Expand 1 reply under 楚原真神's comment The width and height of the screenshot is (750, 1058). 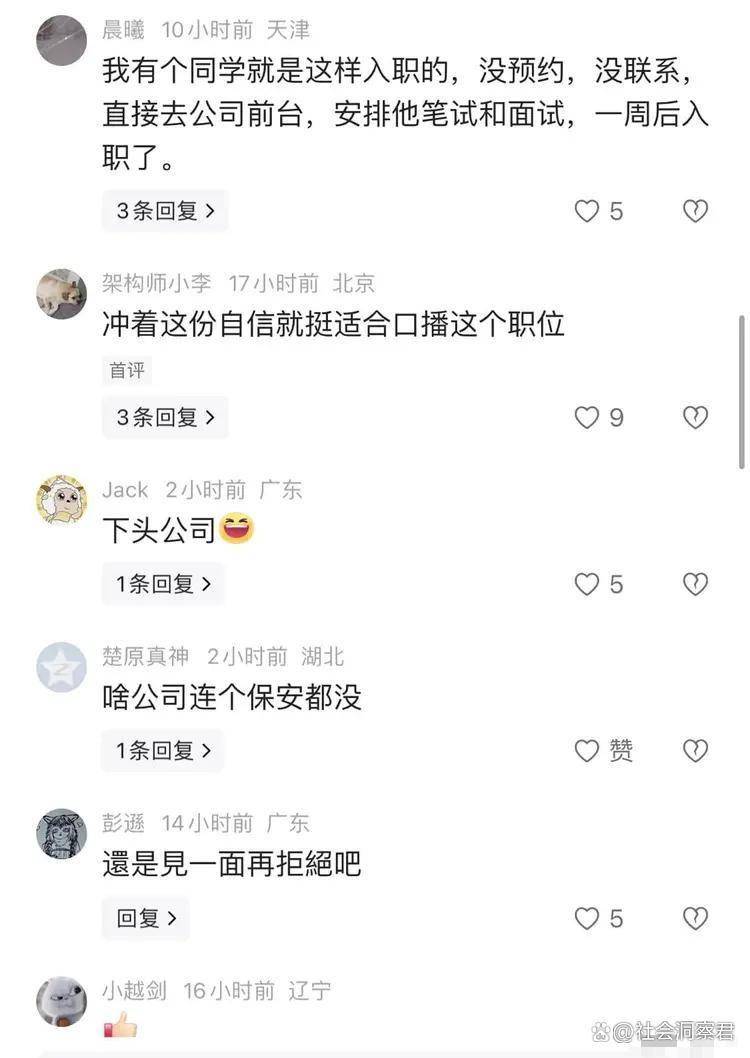[x=163, y=751]
